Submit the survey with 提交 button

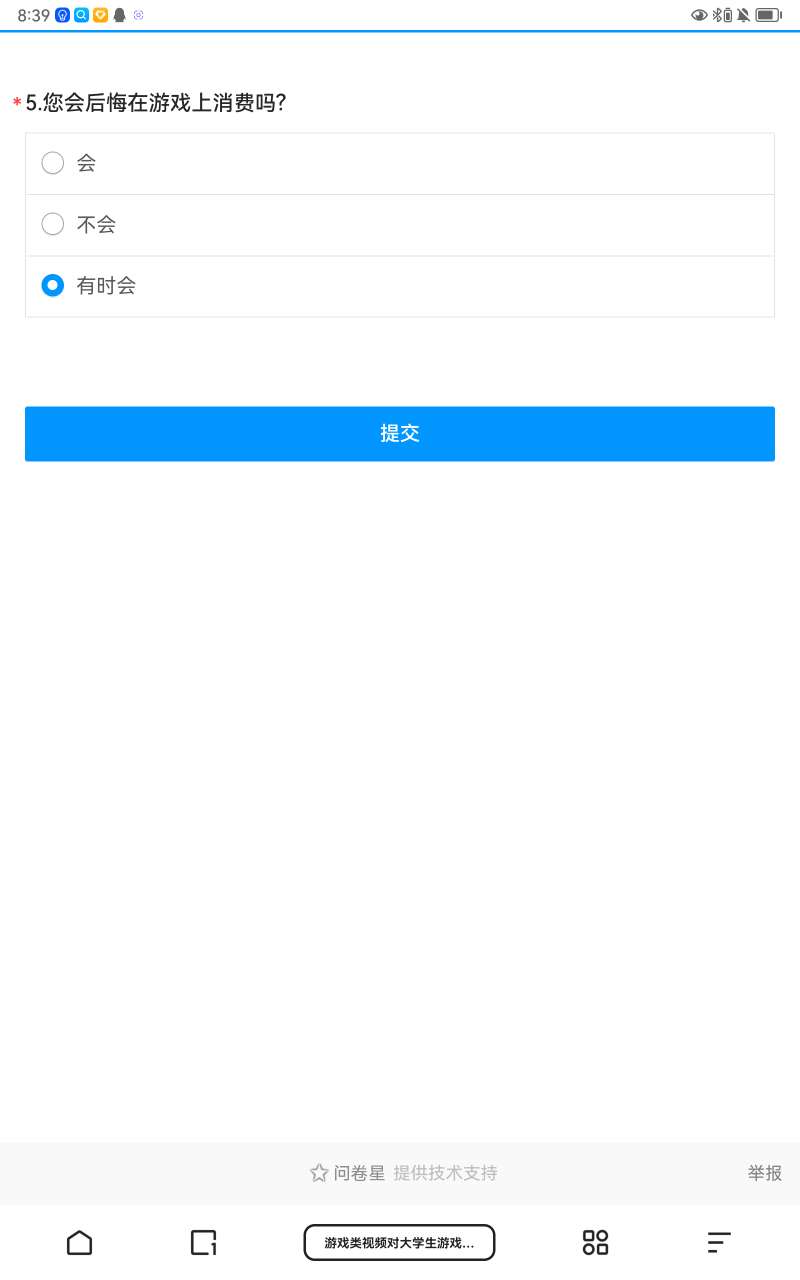point(400,433)
